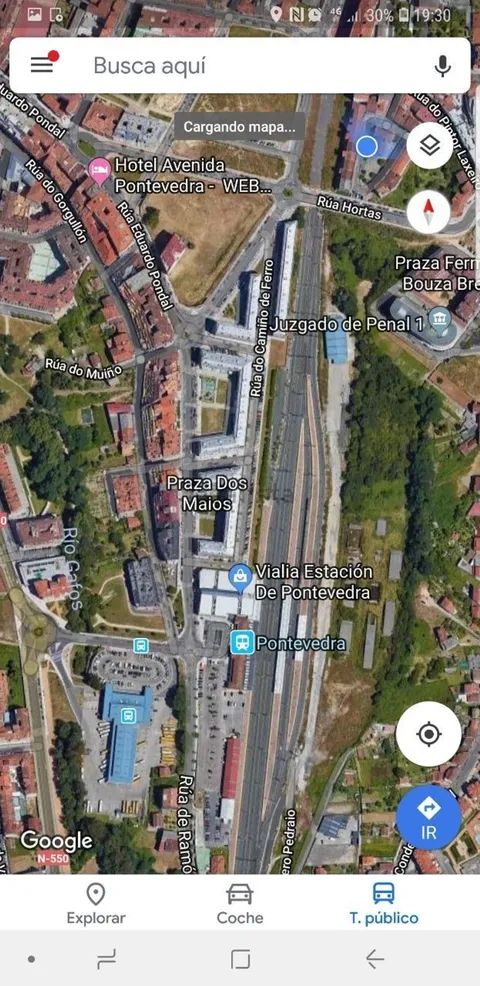
Task: Switch to the Coche tab
Action: (240, 903)
